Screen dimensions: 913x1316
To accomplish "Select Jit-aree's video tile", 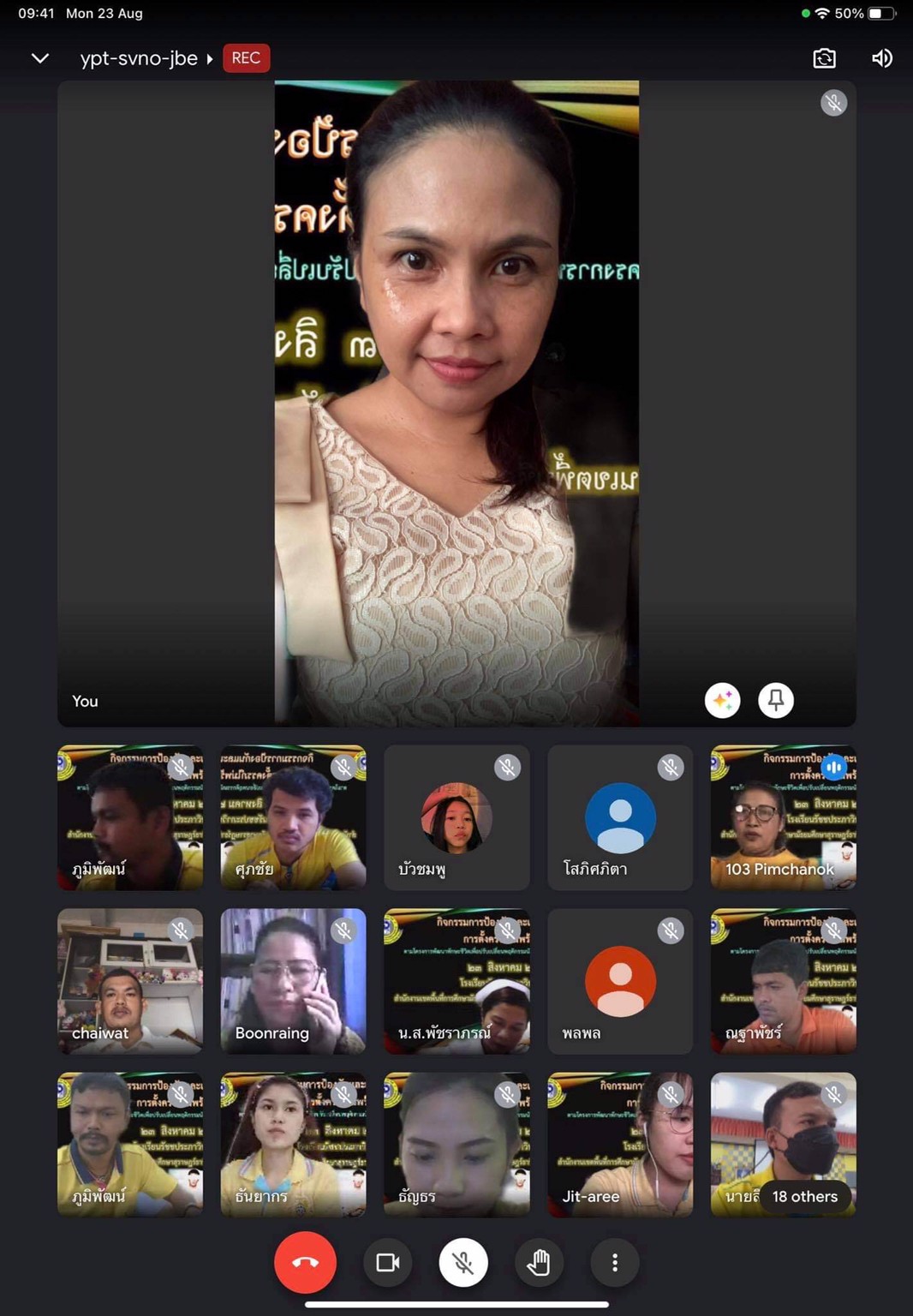I will (620, 1144).
